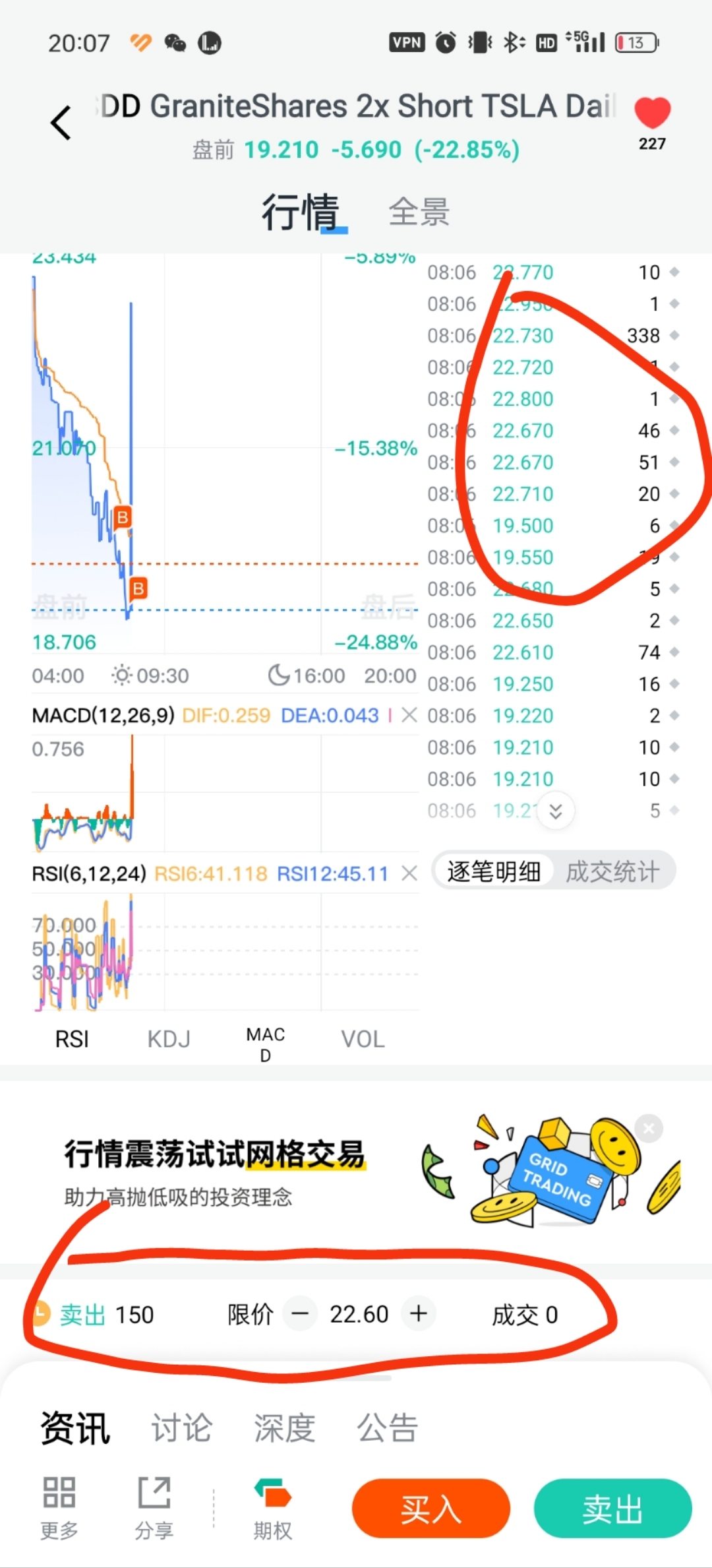Screen dimensions: 712x1568
Task: Open 期权 options
Action: click(273, 1509)
